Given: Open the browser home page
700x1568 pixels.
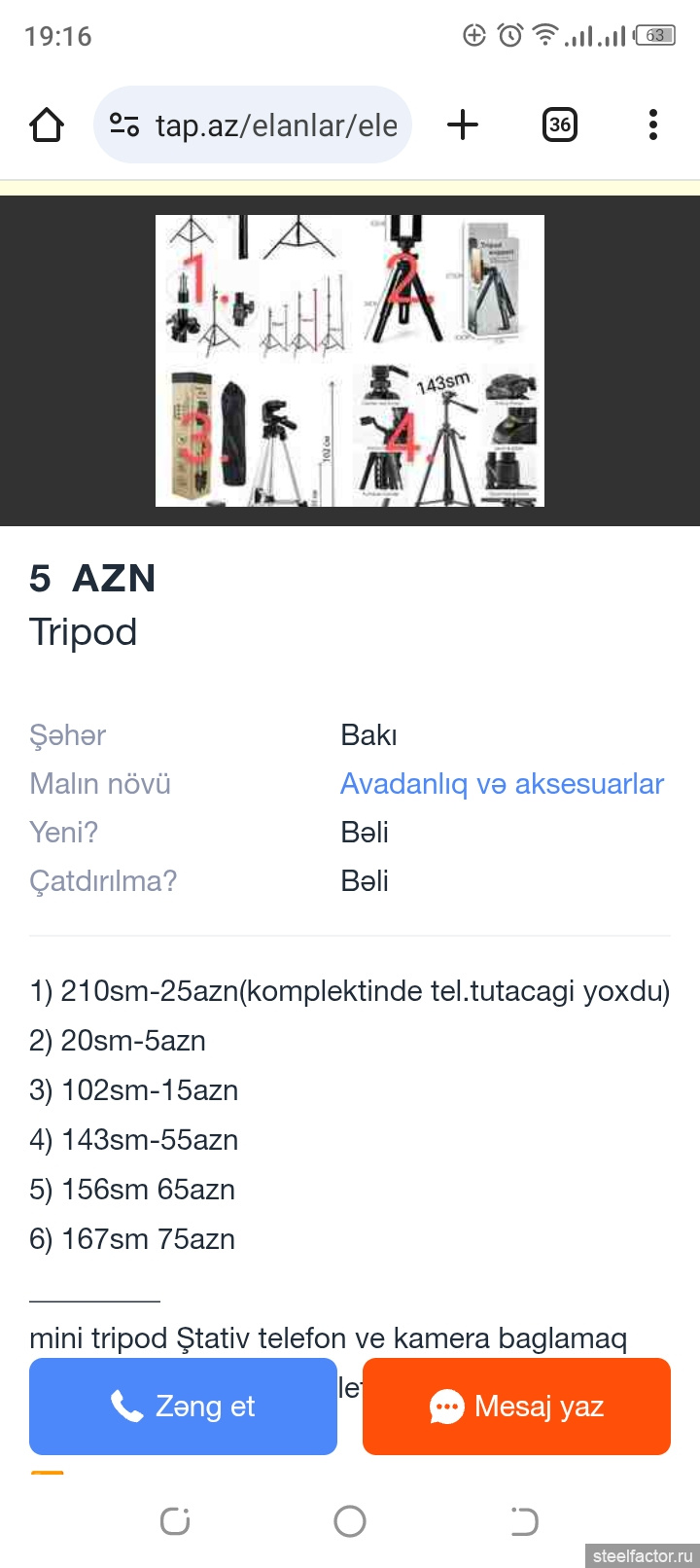Looking at the screenshot, I should (47, 125).
